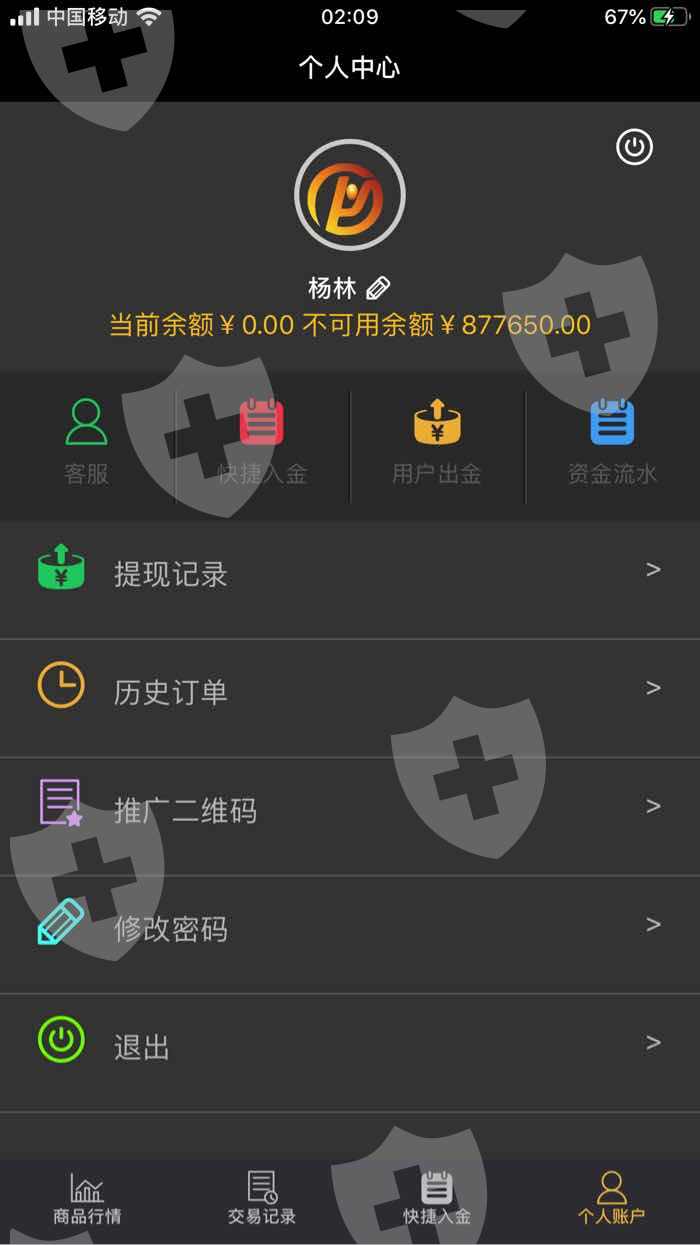Viewport: 700px width, 1245px height.
Task: Open 历史订单 order history
Action: click(350, 690)
